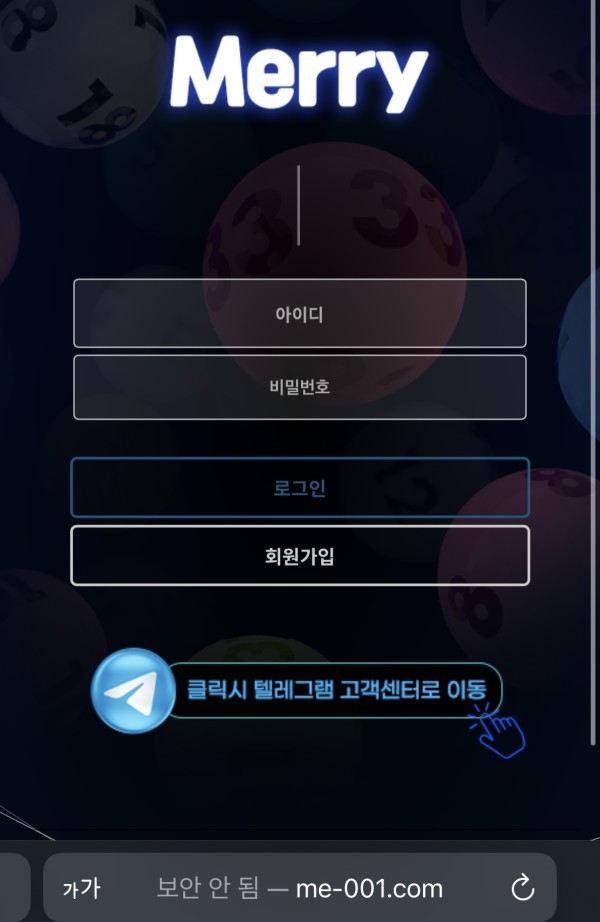The width and height of the screenshot is (600, 922).
Task: Tap the 로그인 login button
Action: [300, 488]
